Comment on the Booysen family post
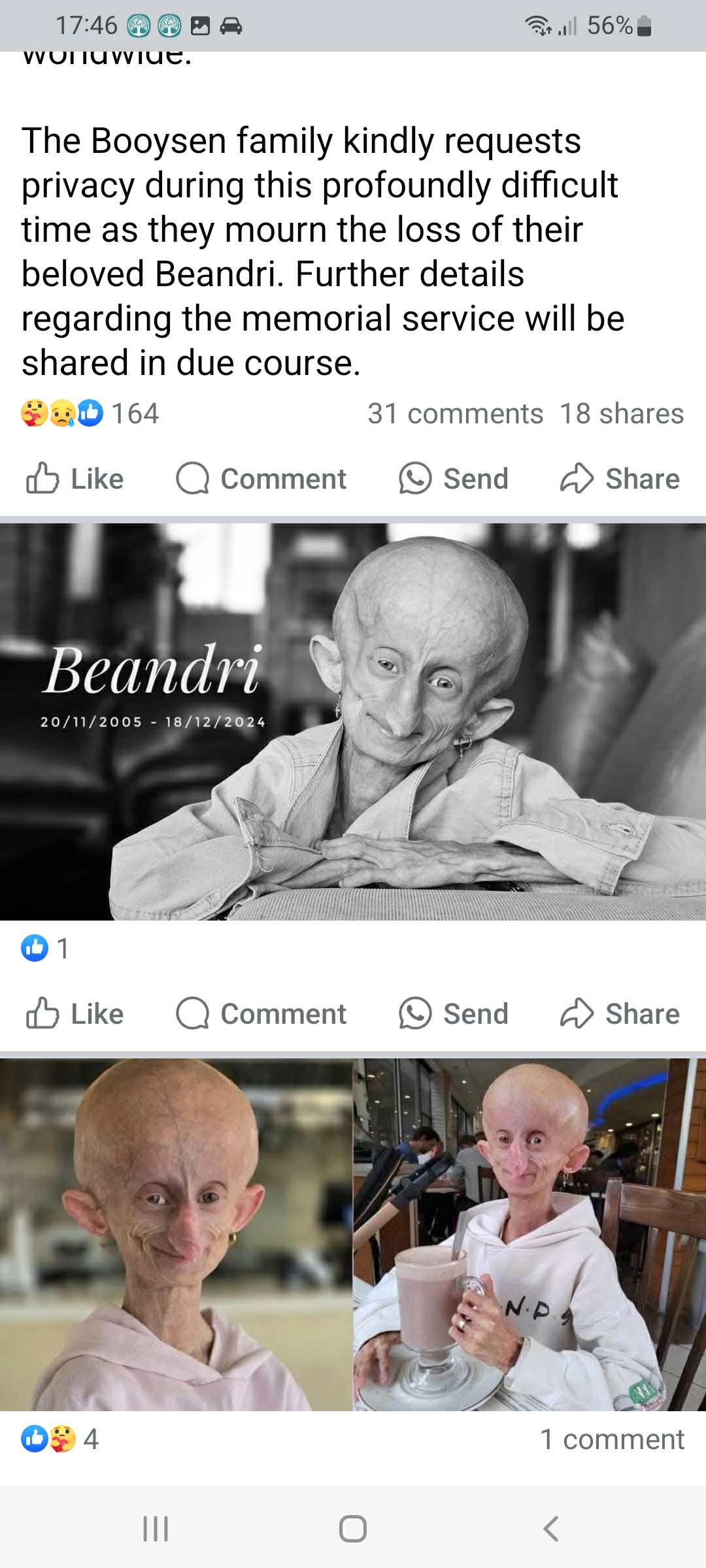The height and width of the screenshot is (1568, 706). pyautogui.click(x=261, y=479)
